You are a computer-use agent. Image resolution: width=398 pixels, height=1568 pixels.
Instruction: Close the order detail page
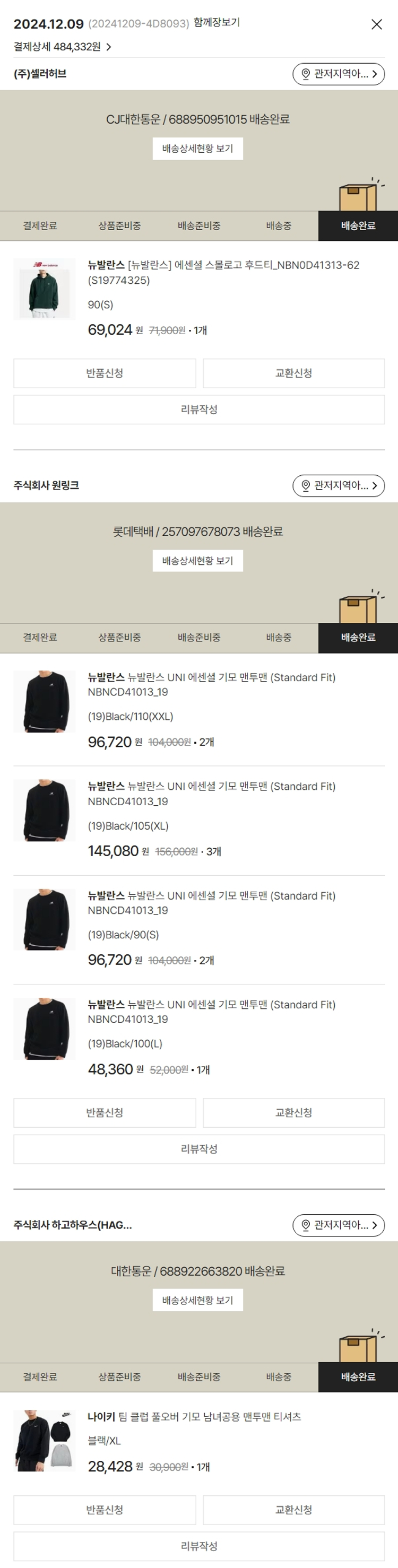tap(377, 24)
